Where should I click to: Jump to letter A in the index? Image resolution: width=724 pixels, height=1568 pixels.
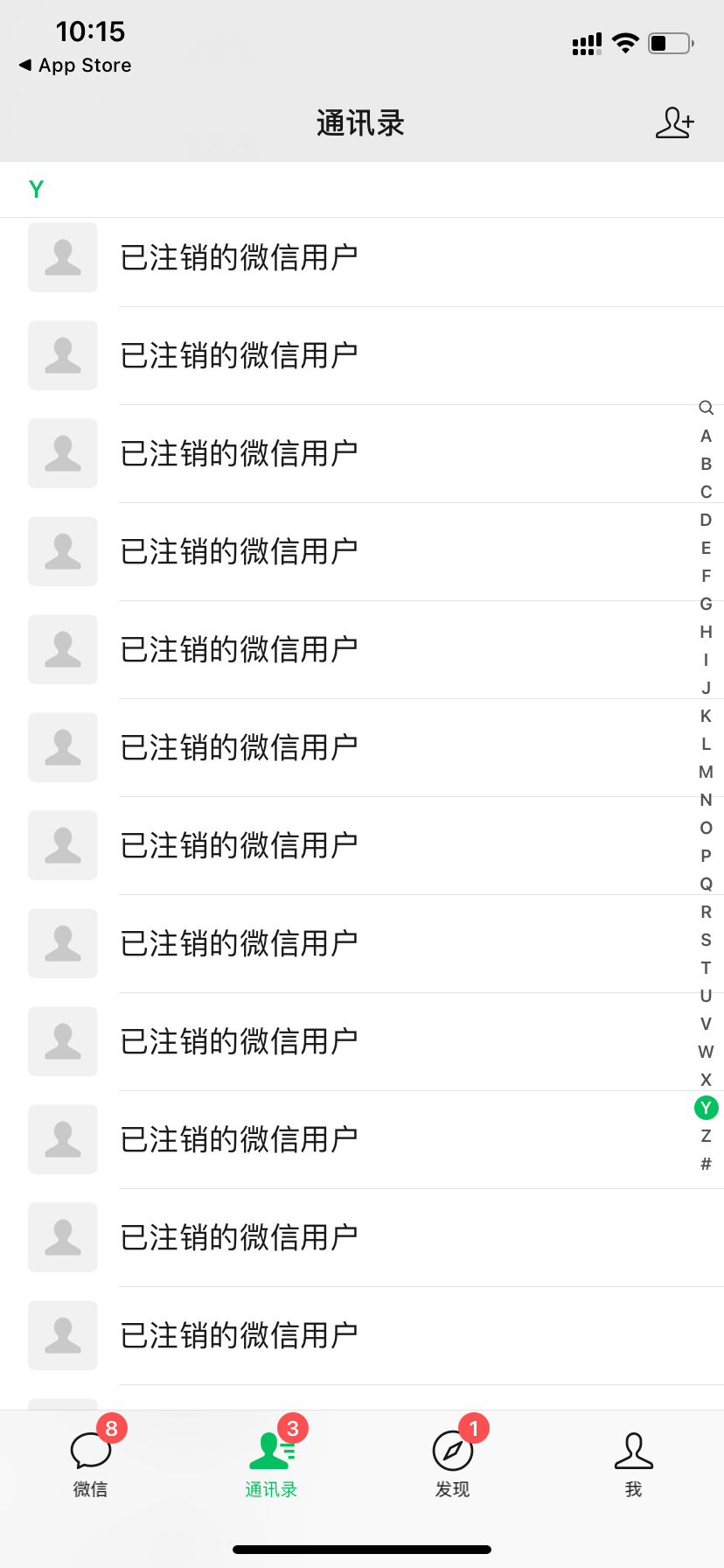706,436
